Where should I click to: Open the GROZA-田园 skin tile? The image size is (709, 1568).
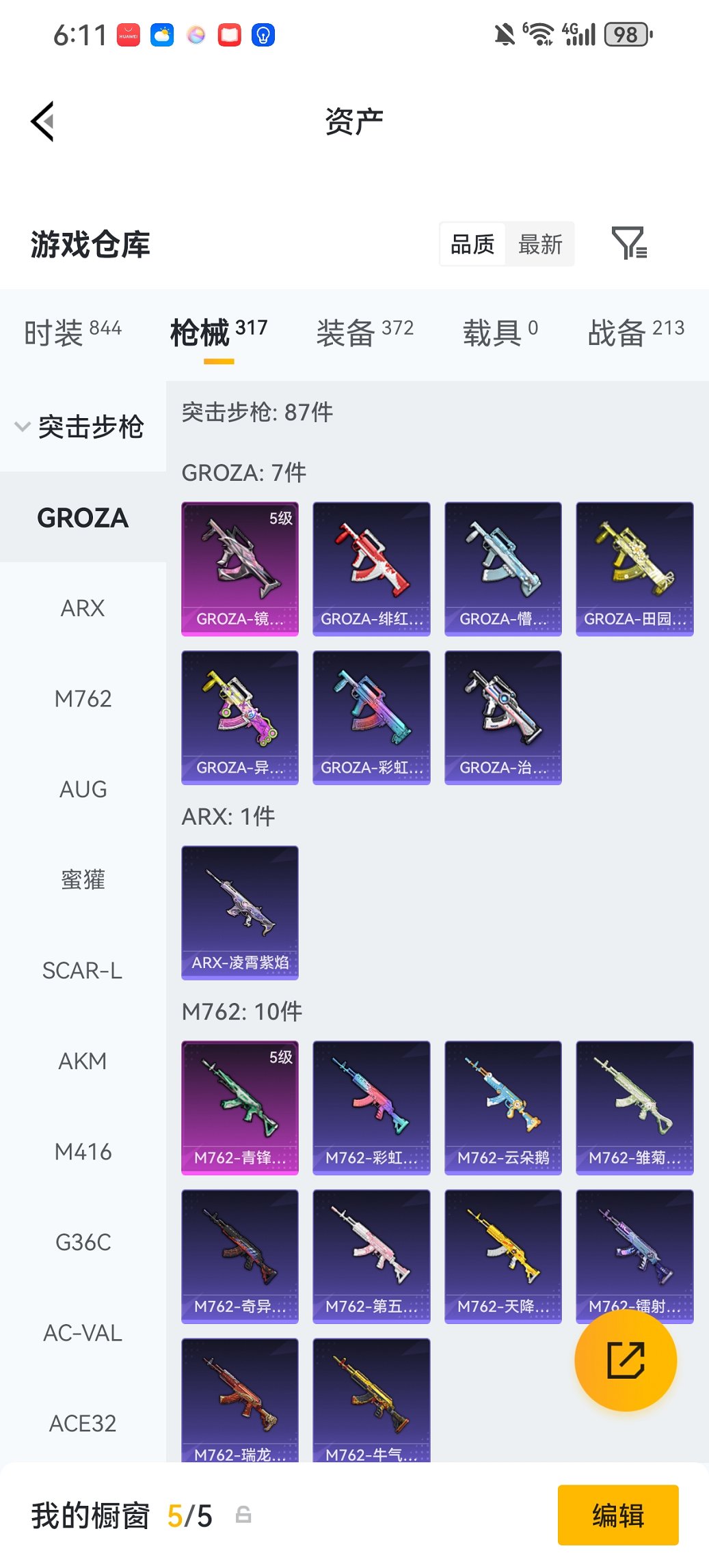coord(634,568)
